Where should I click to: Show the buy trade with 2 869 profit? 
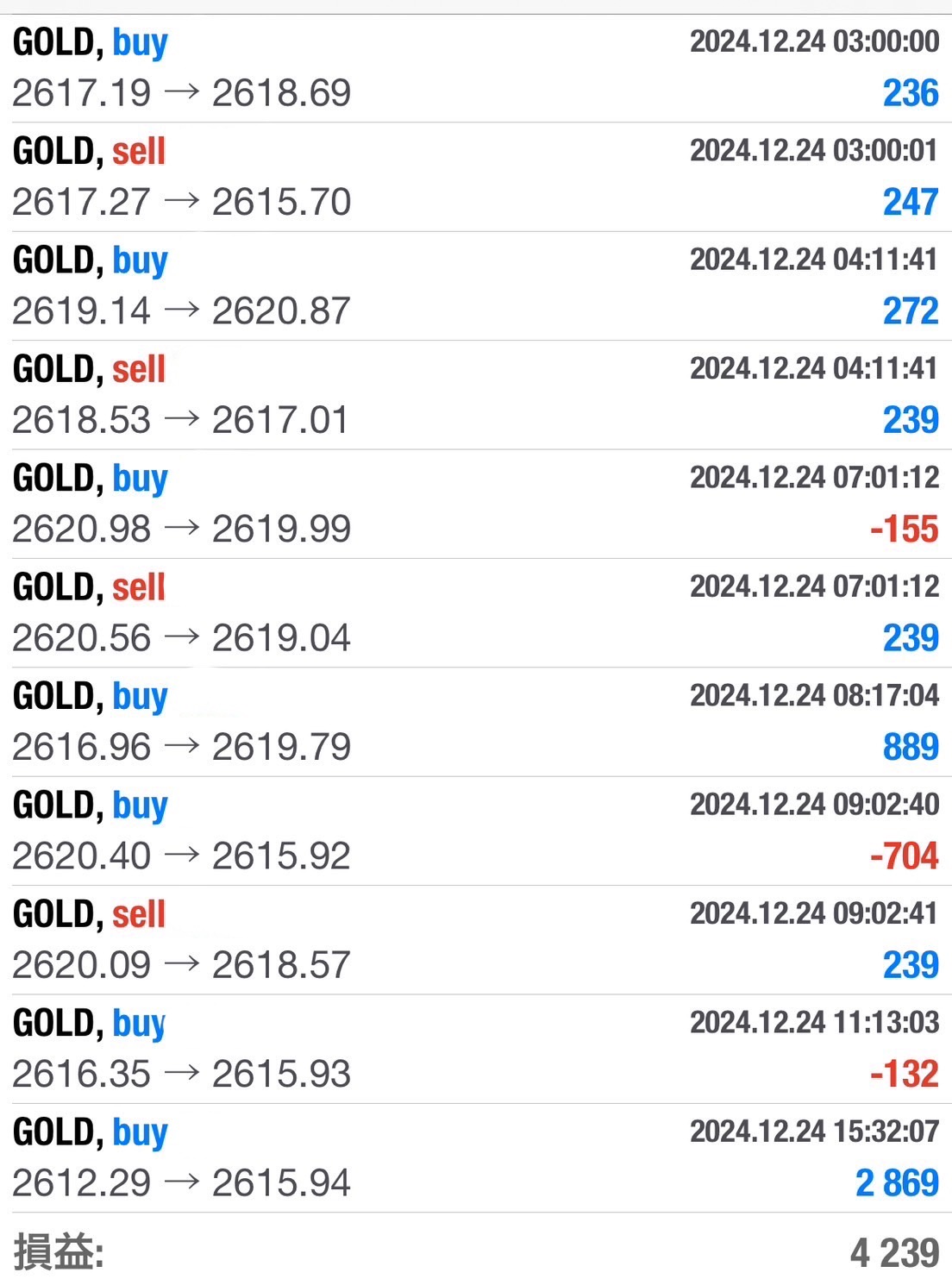(x=476, y=1158)
